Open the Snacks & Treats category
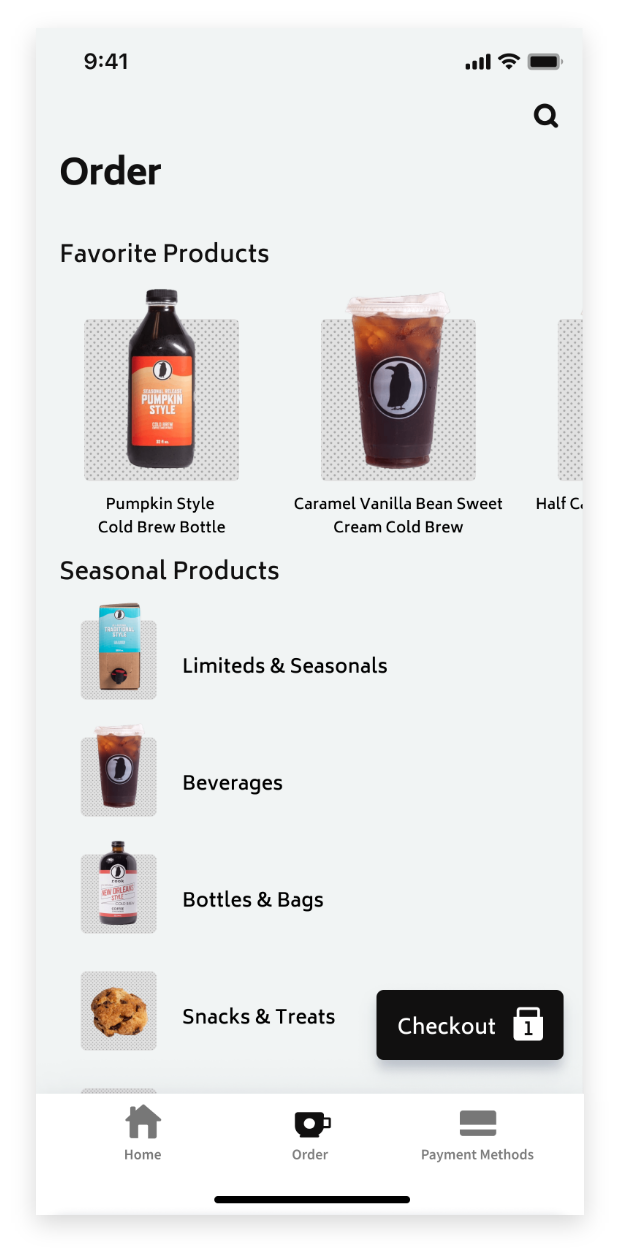This screenshot has height=1259, width=620. [x=258, y=1017]
